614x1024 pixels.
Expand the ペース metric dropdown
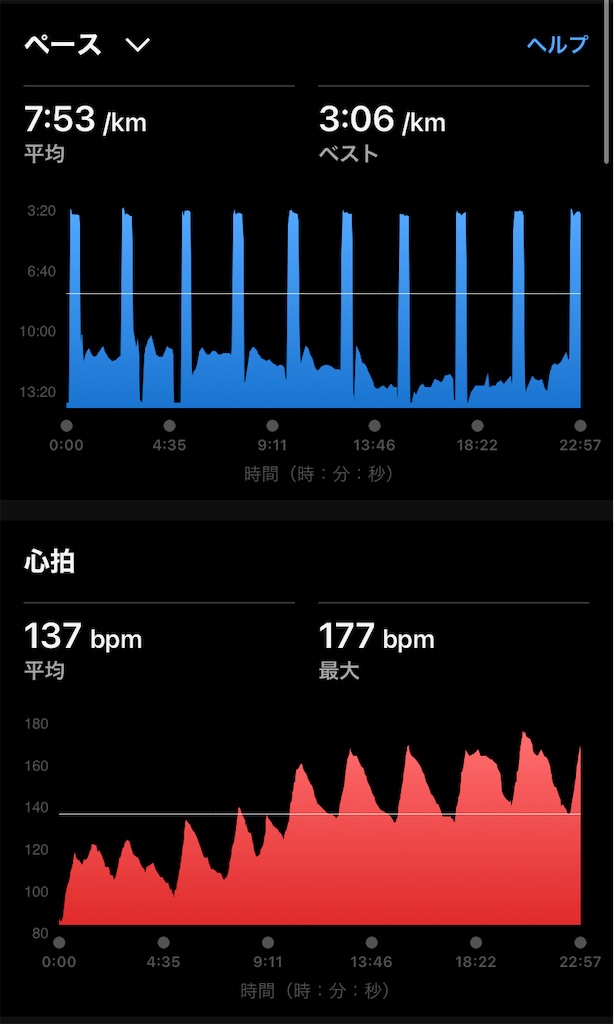137,45
